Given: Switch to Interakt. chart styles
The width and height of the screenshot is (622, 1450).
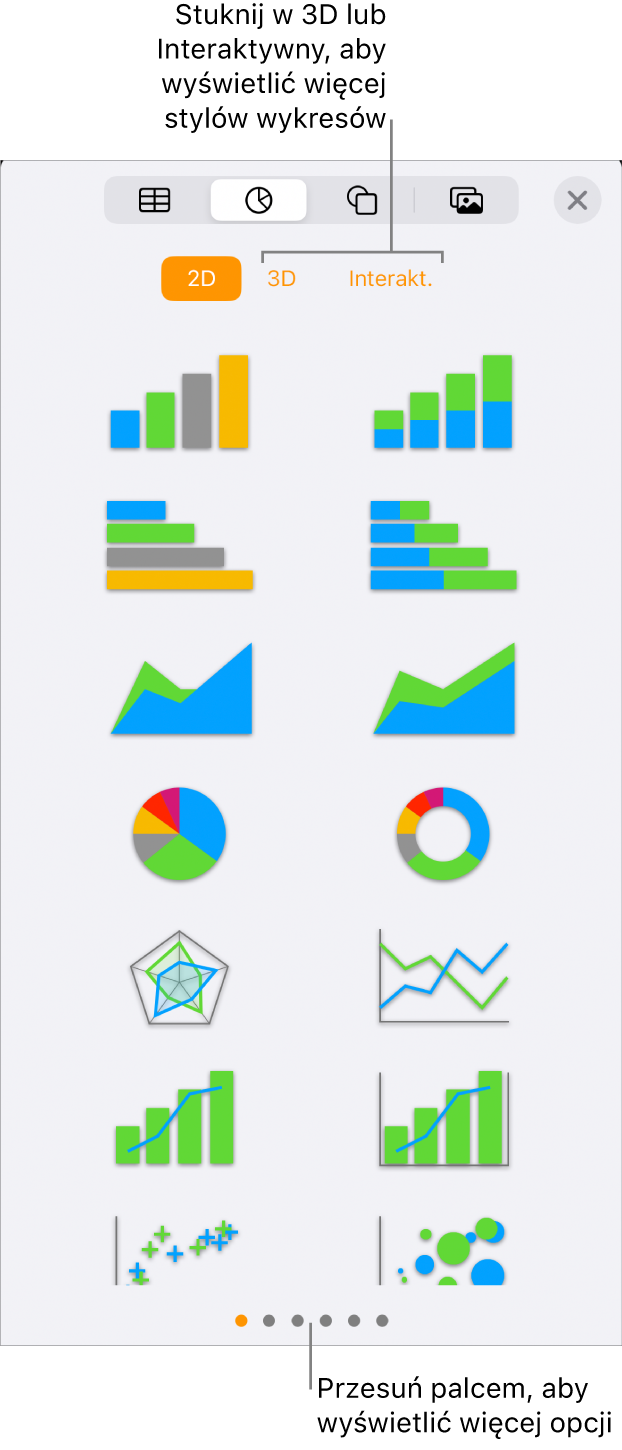Looking at the screenshot, I should [390, 279].
